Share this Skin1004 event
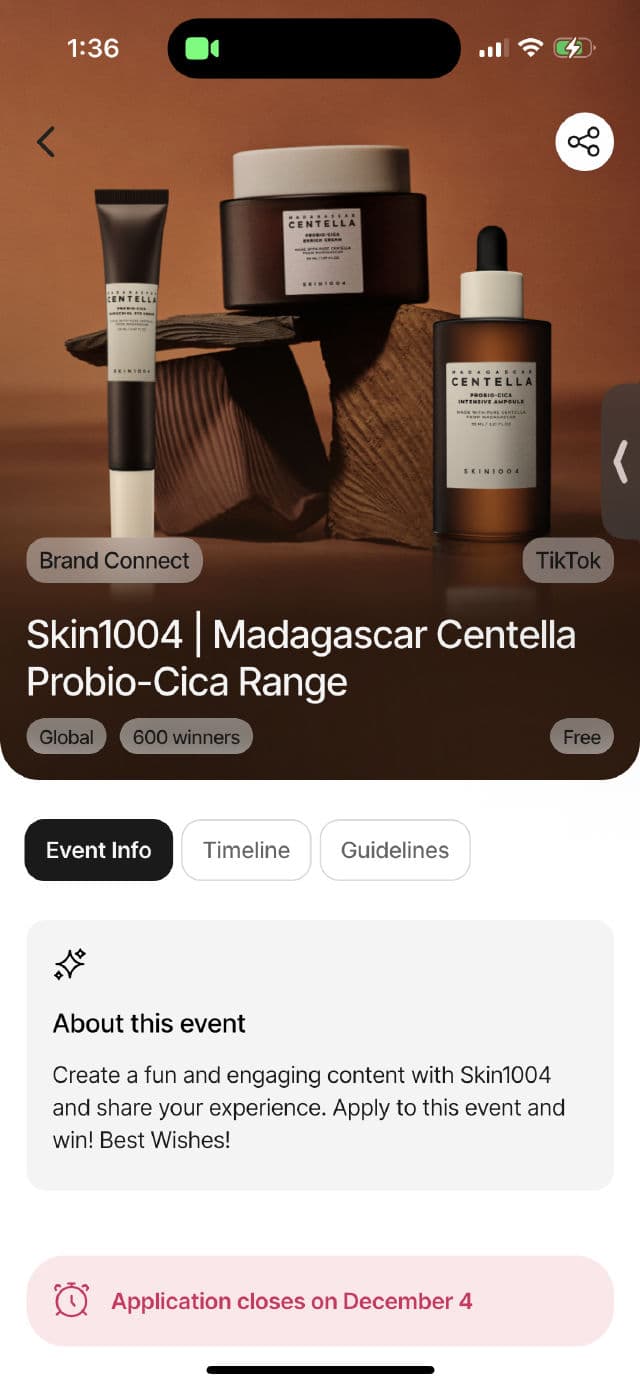 click(584, 142)
